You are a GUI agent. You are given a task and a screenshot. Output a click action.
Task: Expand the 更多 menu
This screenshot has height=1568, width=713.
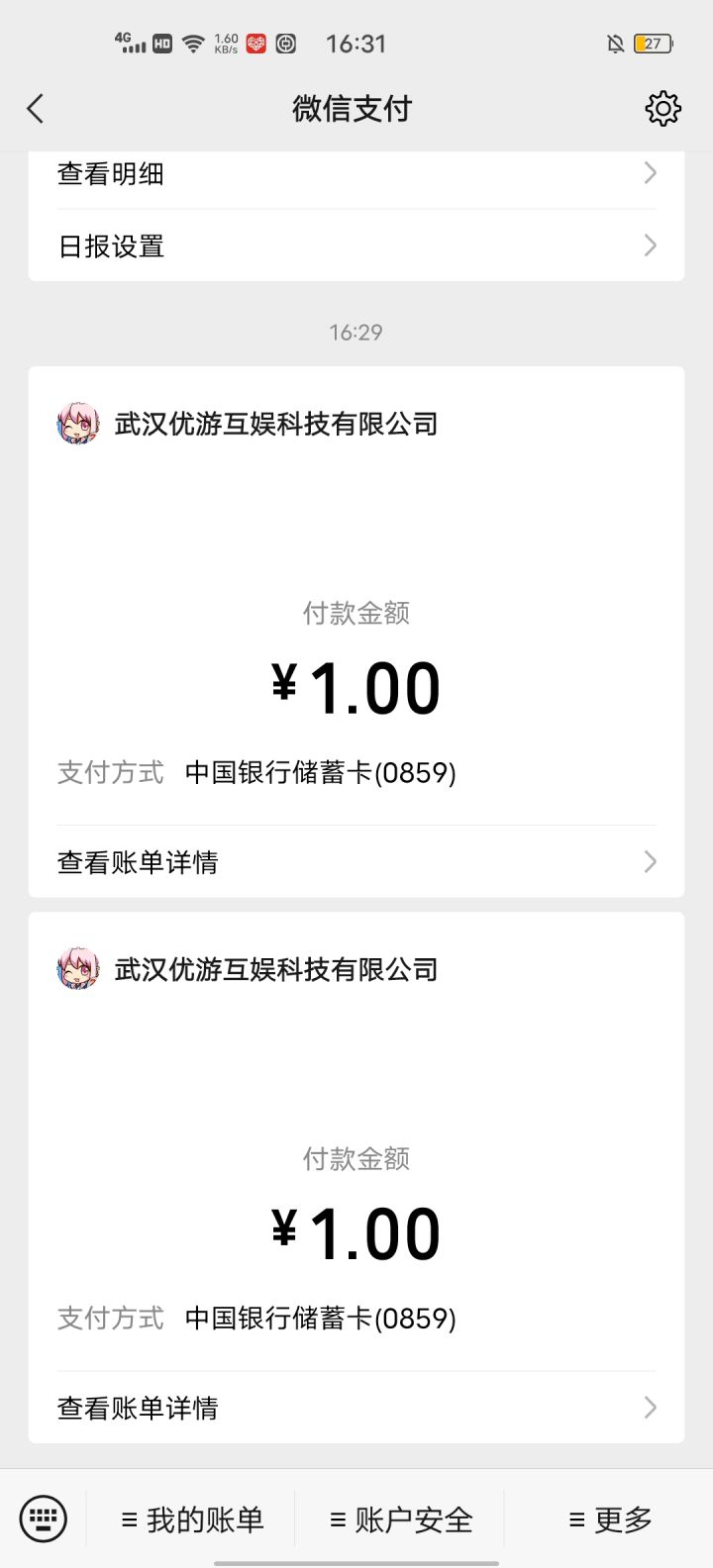(x=610, y=1519)
